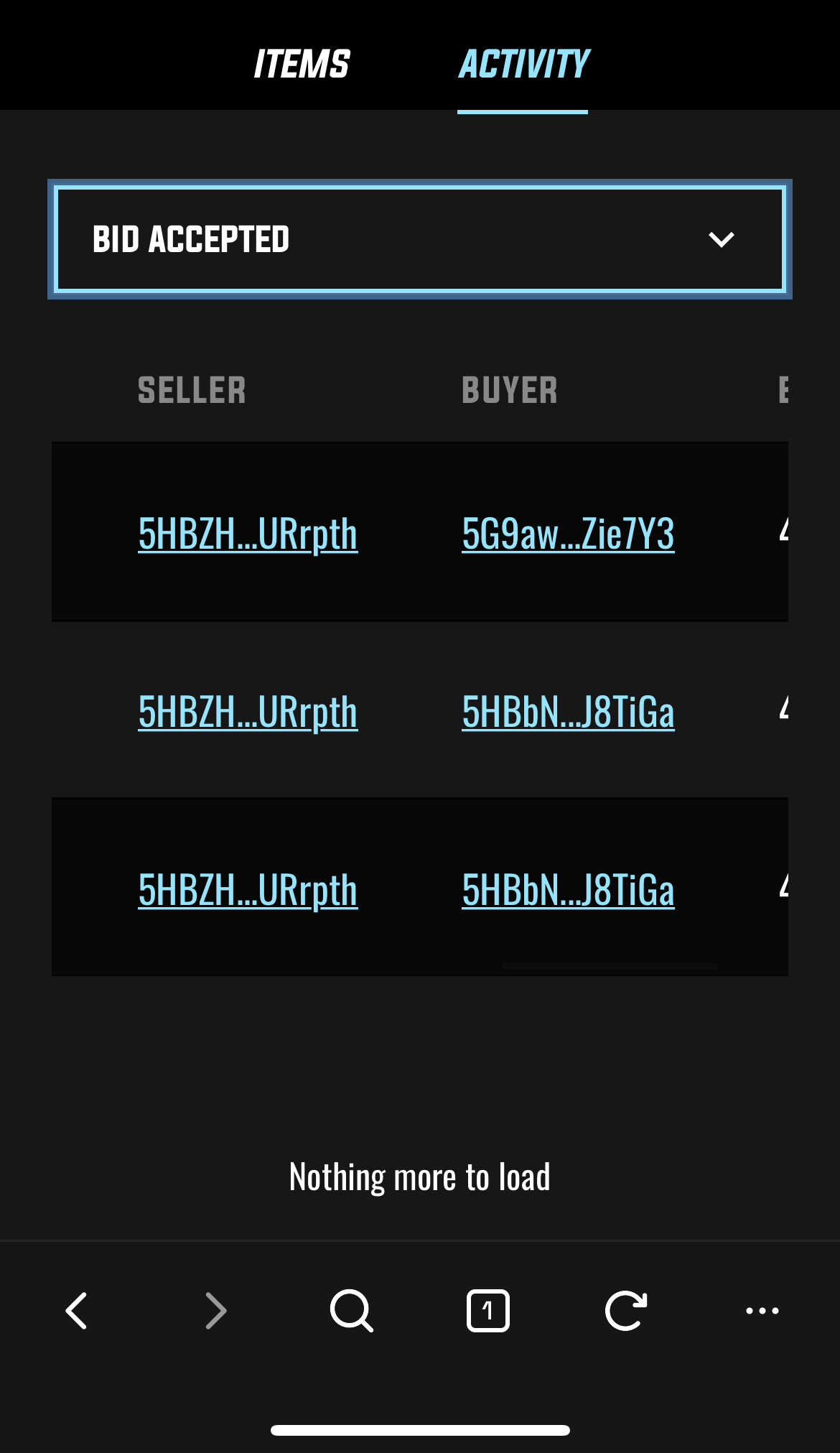Tap the underline indicator under ACTIVITY
The image size is (840, 1453).
click(523, 111)
